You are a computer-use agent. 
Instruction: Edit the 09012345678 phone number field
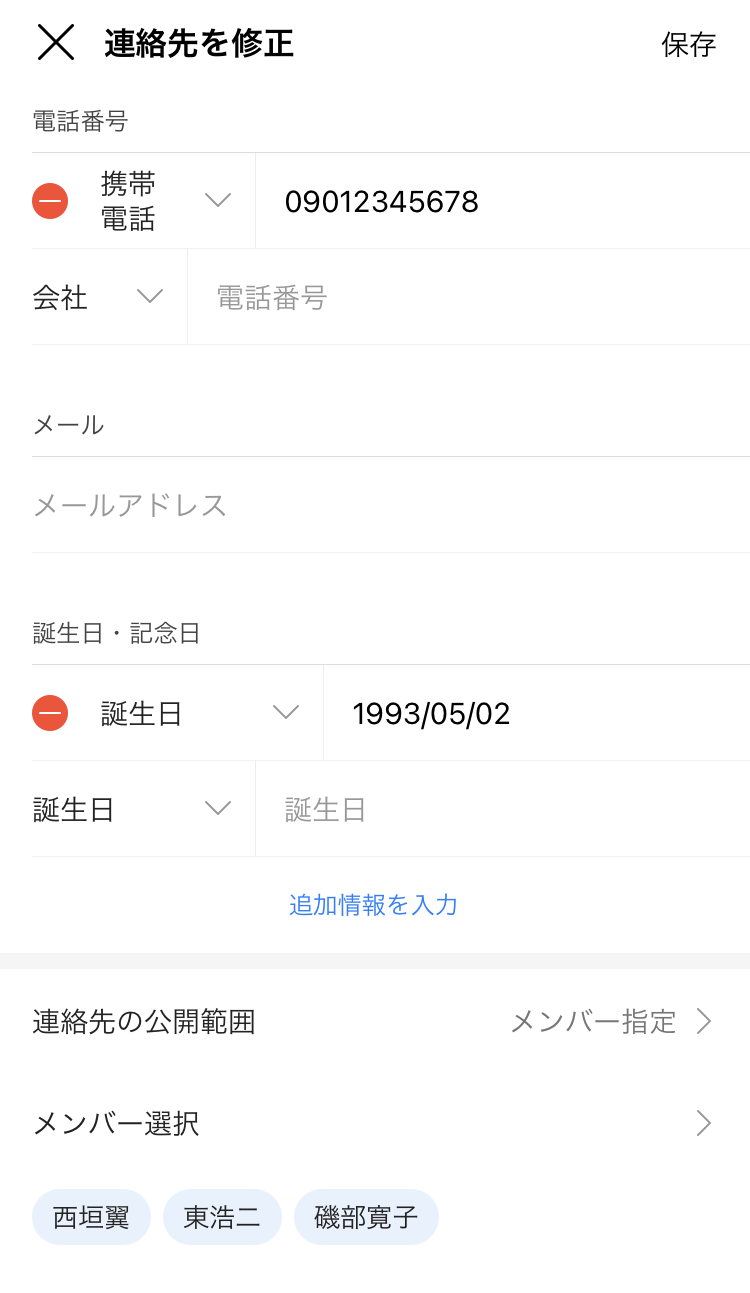[500, 202]
